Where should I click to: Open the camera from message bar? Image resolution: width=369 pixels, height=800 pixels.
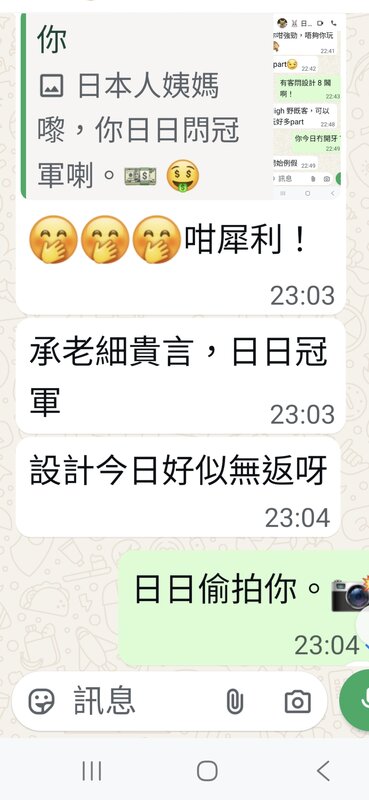(x=297, y=702)
